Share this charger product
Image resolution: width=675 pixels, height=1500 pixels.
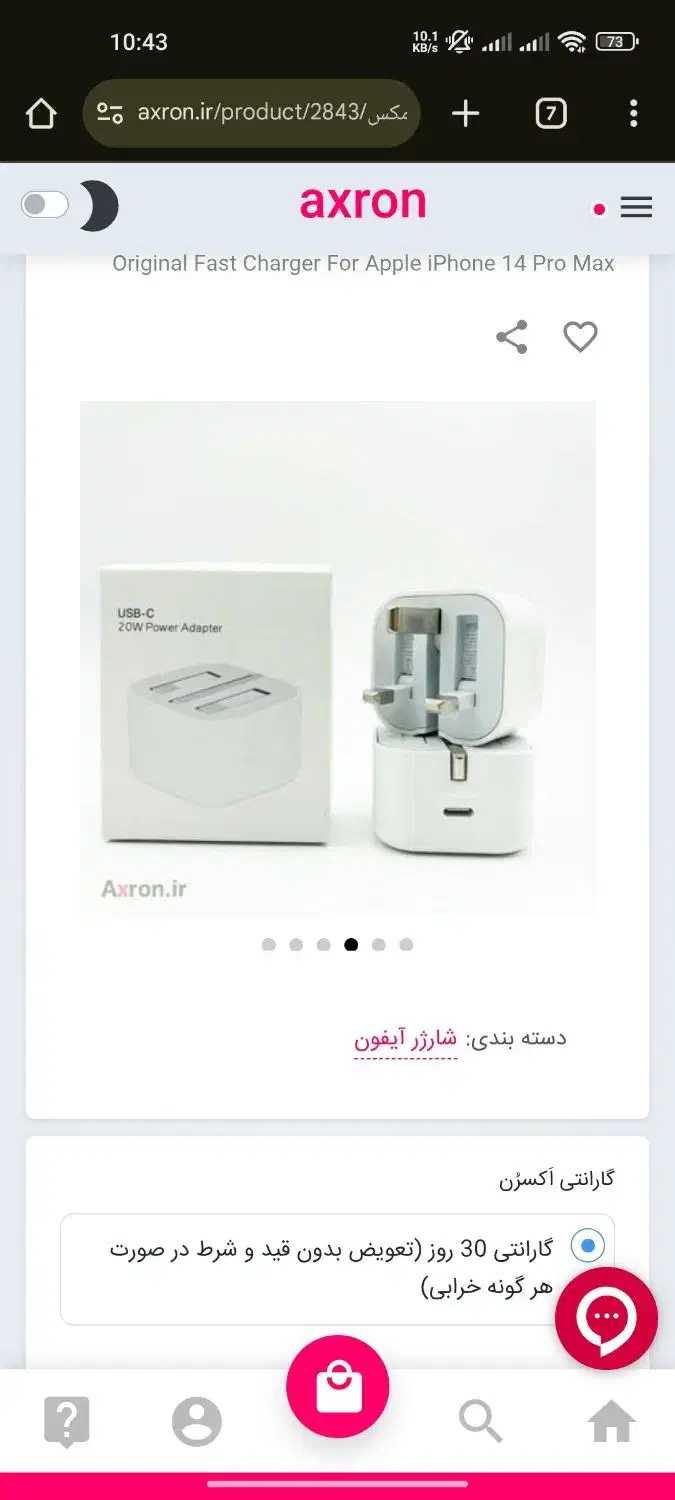511,337
